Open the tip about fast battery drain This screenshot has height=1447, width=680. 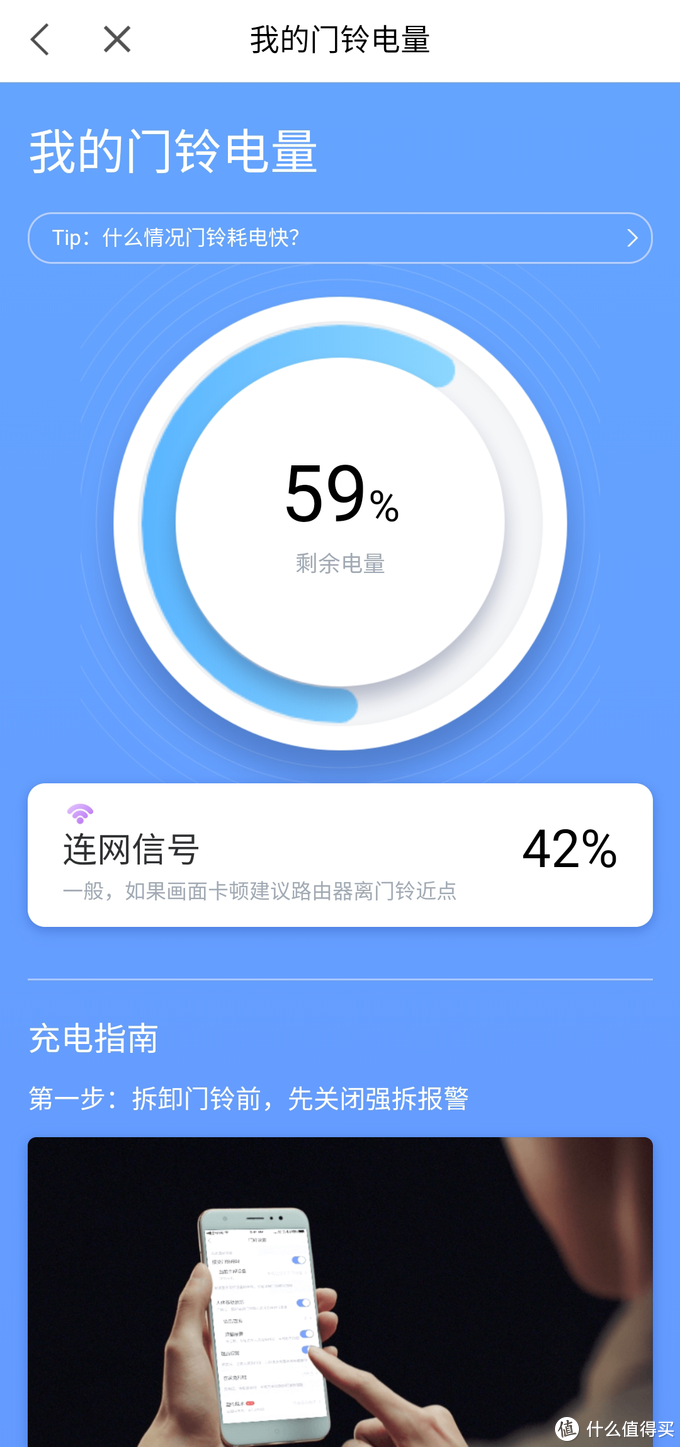point(340,238)
